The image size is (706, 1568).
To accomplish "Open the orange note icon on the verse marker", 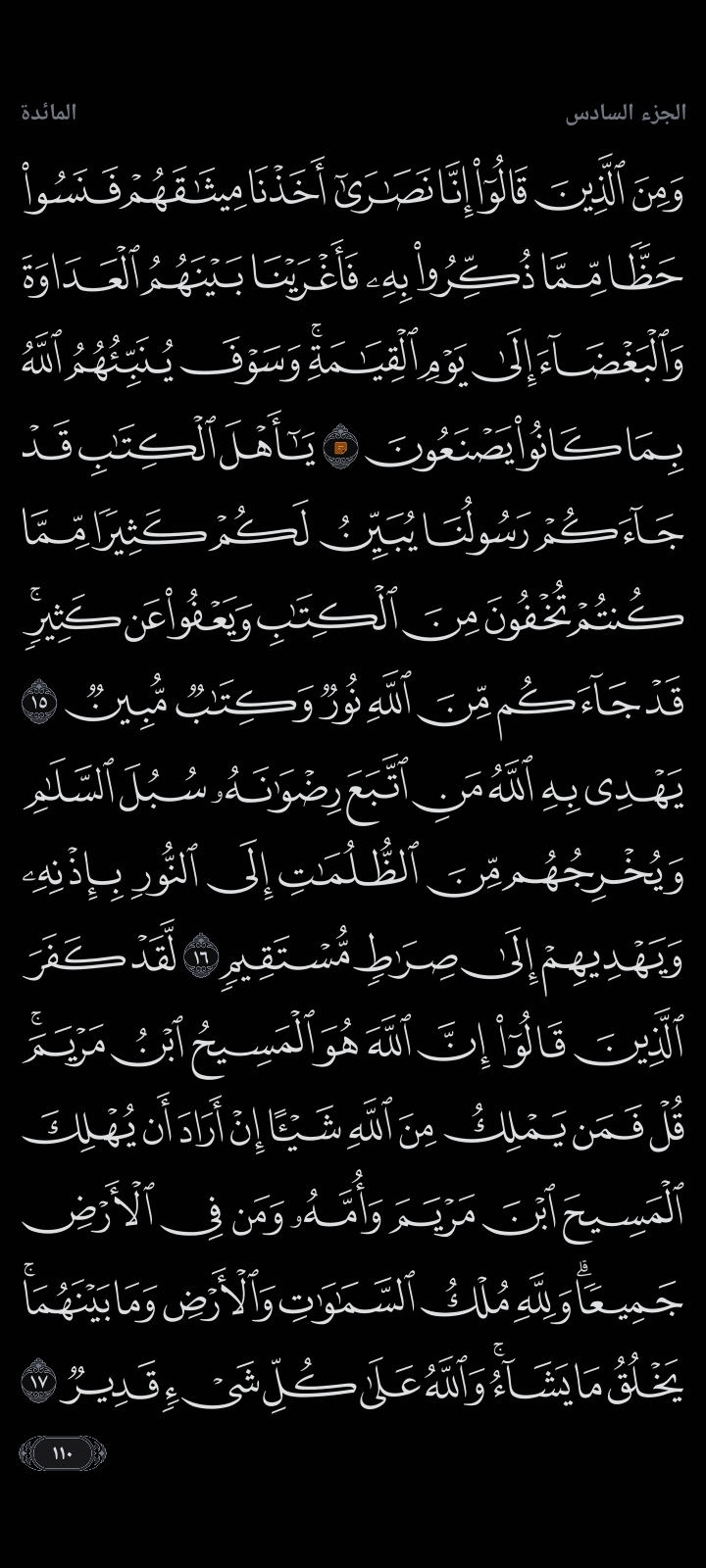I will tap(341, 448).
